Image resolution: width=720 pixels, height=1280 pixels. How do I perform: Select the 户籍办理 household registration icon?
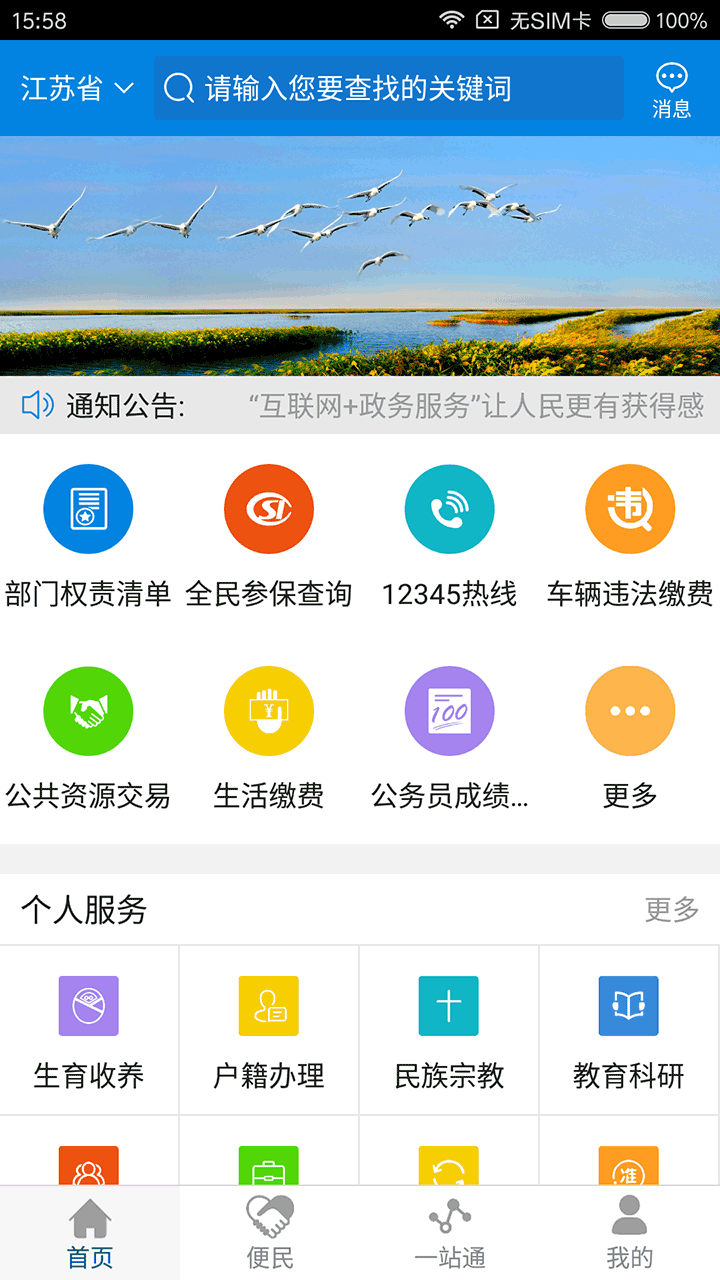point(269,1005)
